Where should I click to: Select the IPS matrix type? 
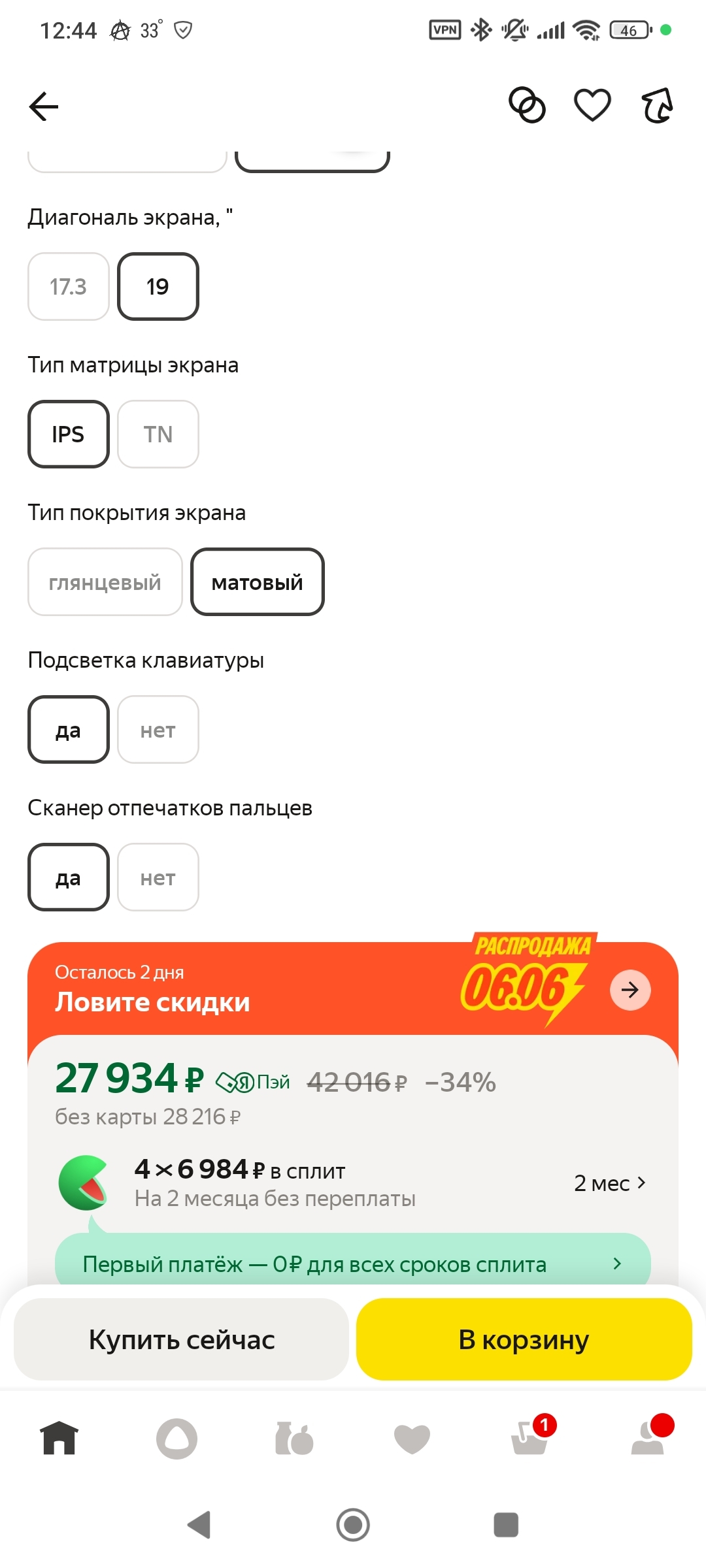pyautogui.click(x=68, y=434)
